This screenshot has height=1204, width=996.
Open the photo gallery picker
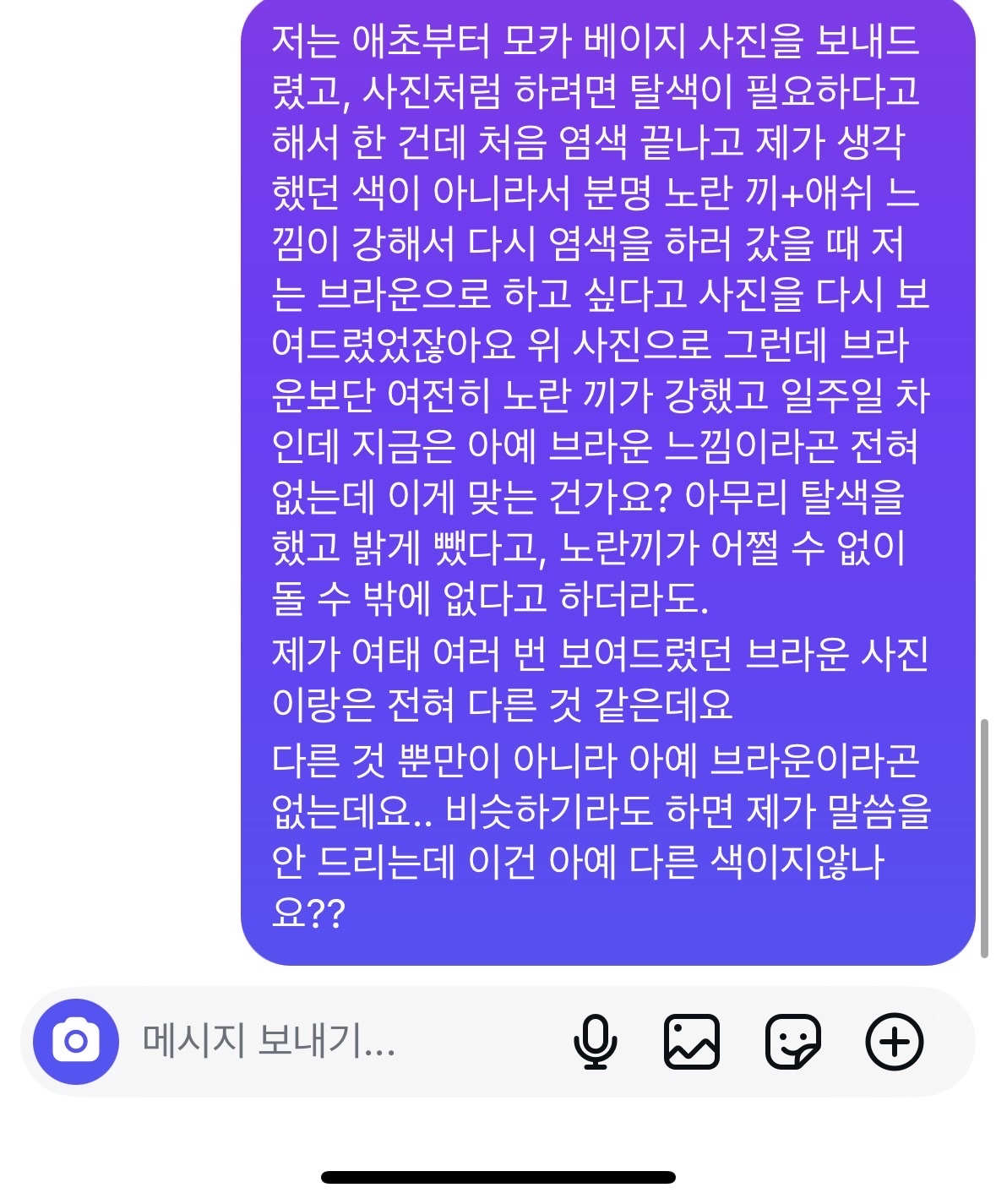(692, 1041)
